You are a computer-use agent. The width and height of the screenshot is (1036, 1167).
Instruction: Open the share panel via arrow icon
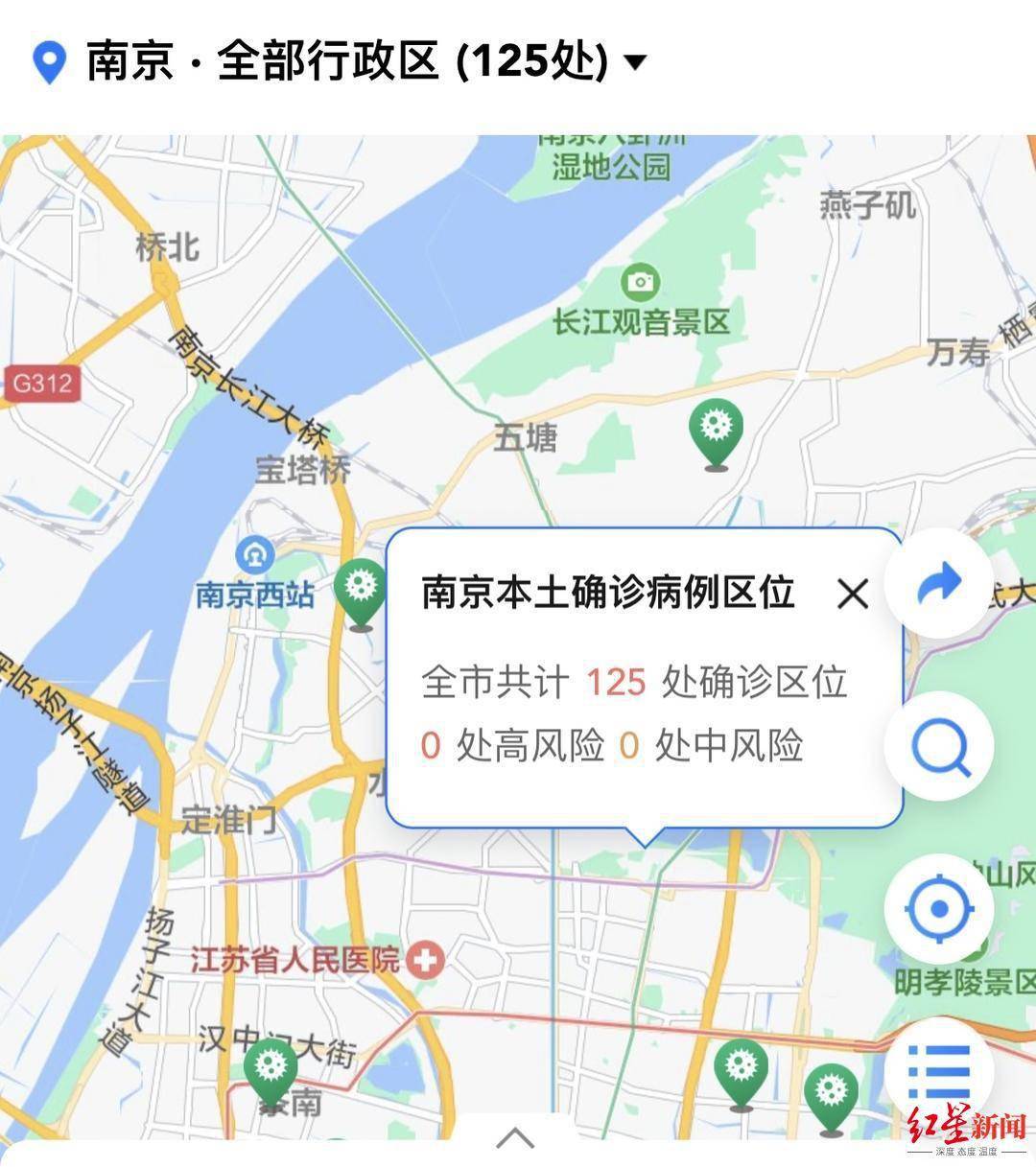click(939, 583)
